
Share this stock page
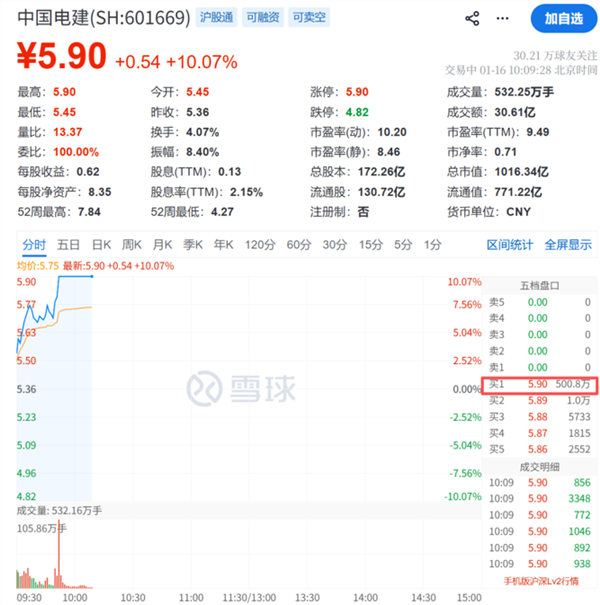click(x=473, y=18)
